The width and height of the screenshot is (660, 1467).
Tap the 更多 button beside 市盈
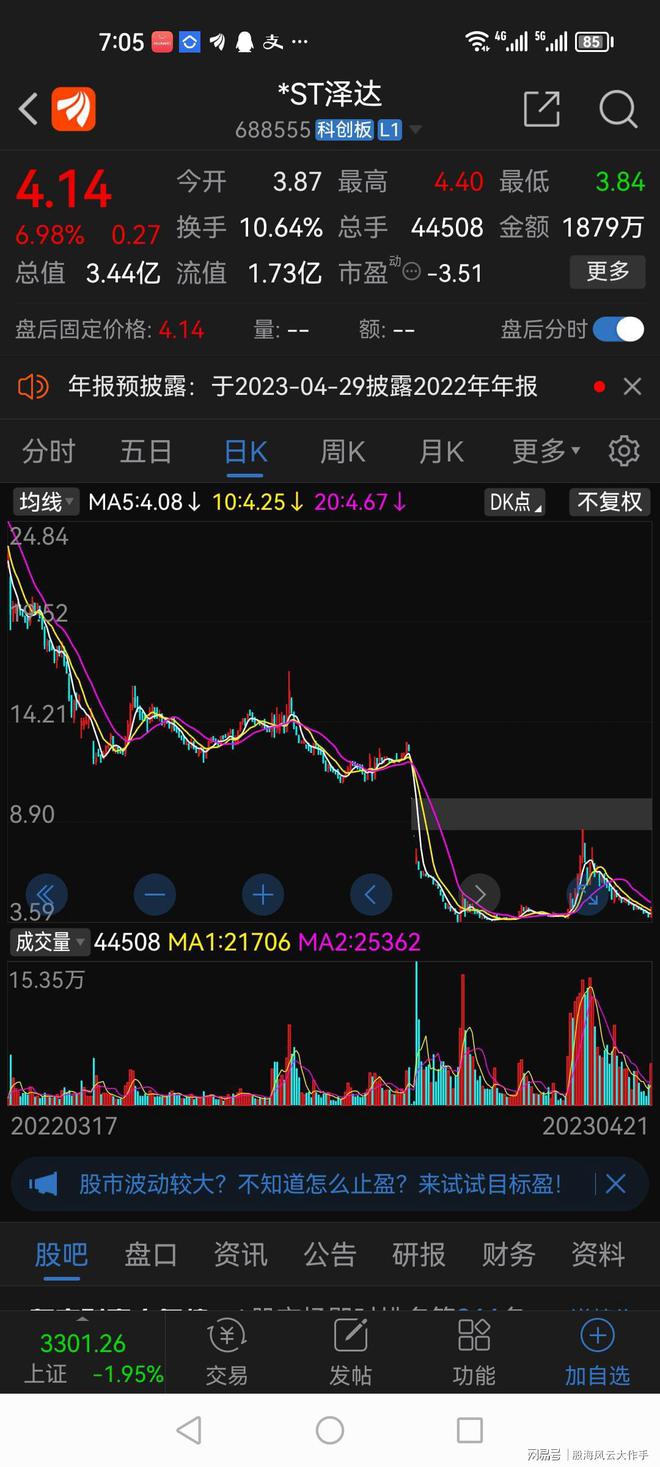pyautogui.click(x=607, y=271)
